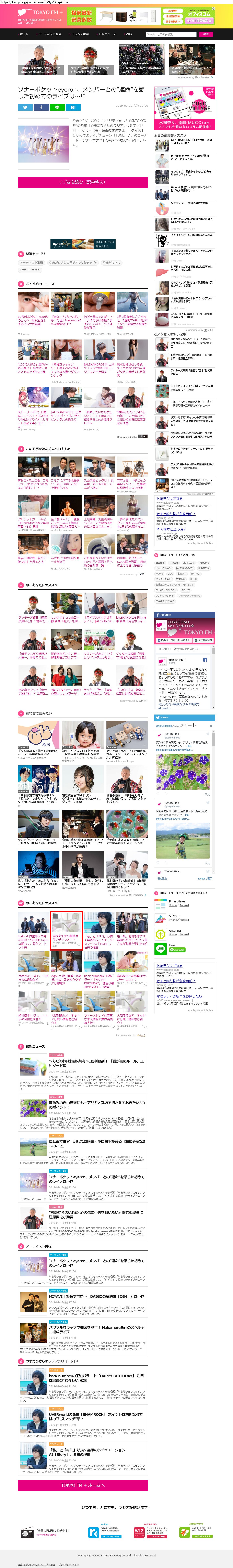This screenshot has width=233, height=1568.
Task: Tap the ホーム navigation item
Action: pos(24,34)
